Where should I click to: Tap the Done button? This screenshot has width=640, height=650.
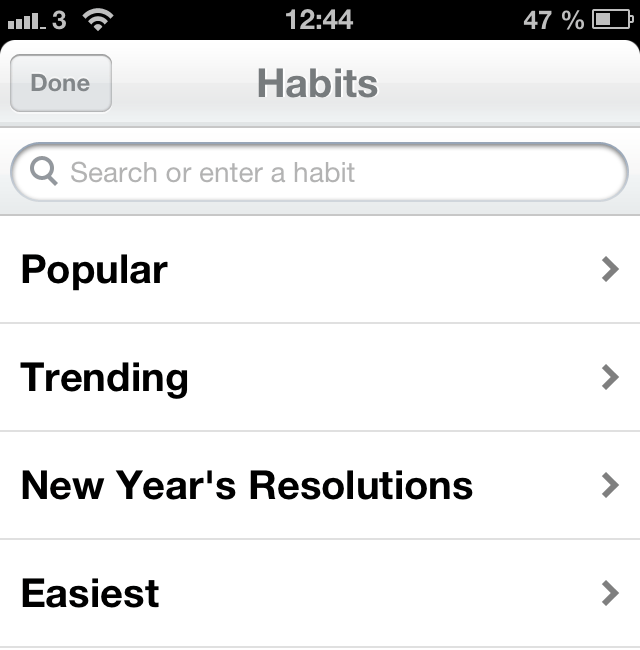pos(60,83)
